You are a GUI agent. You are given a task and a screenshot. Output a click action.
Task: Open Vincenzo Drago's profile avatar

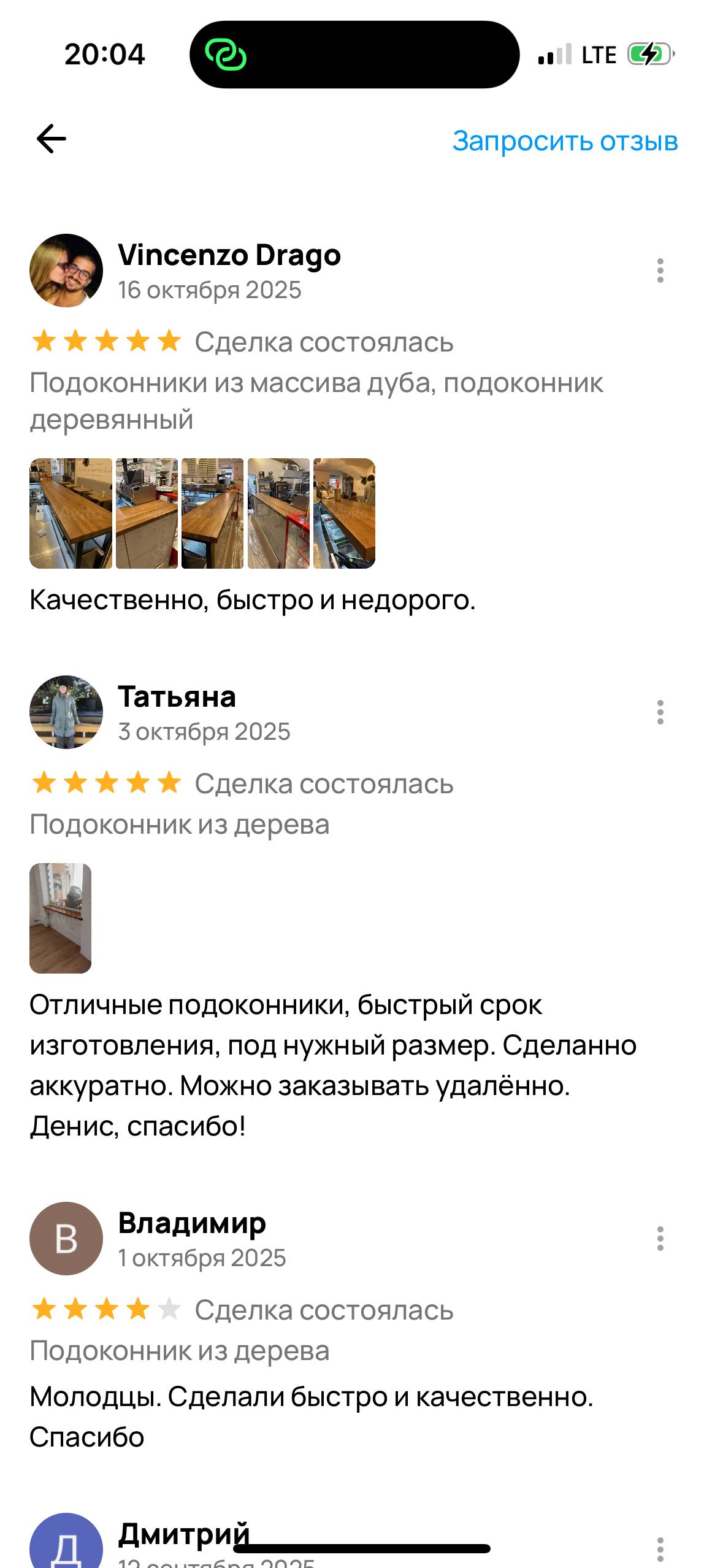point(66,271)
